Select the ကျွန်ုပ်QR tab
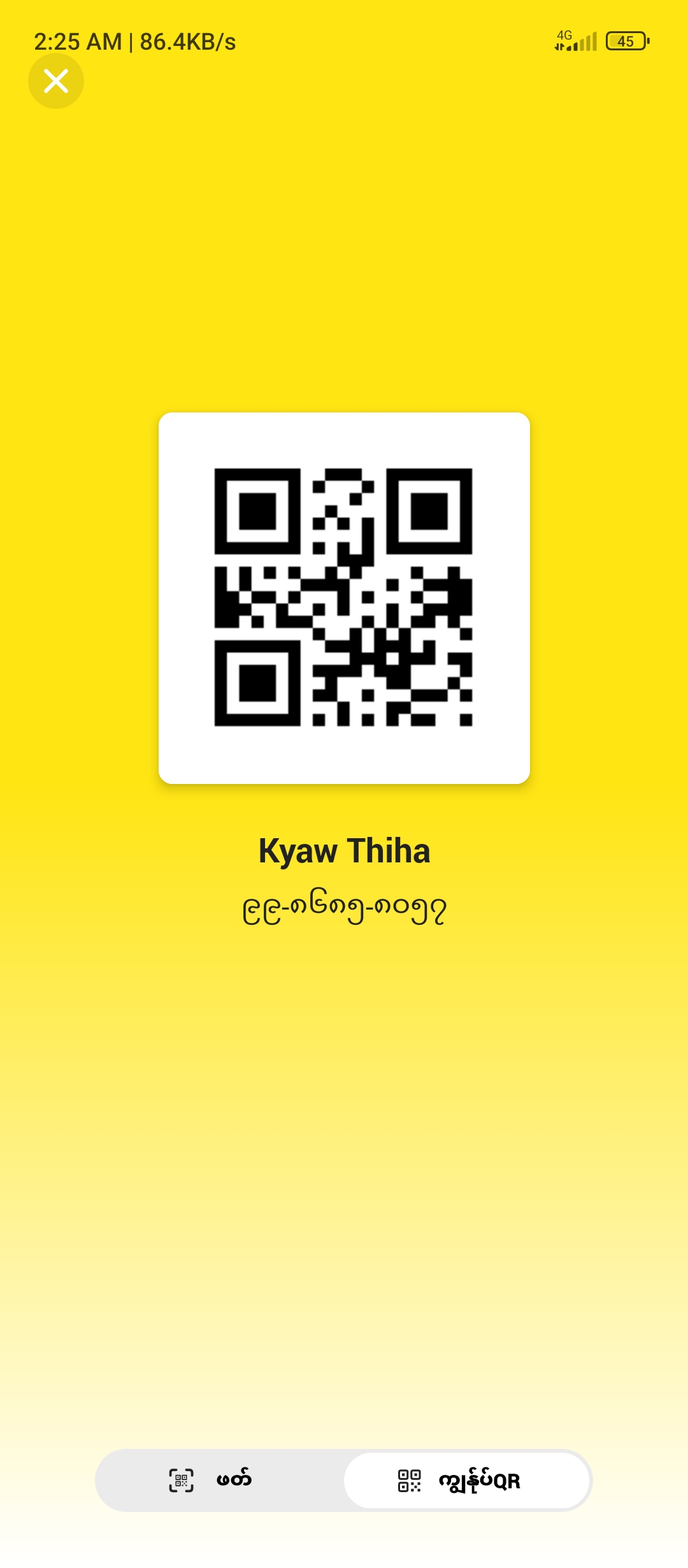This screenshot has height=1568, width=688. point(466,1480)
